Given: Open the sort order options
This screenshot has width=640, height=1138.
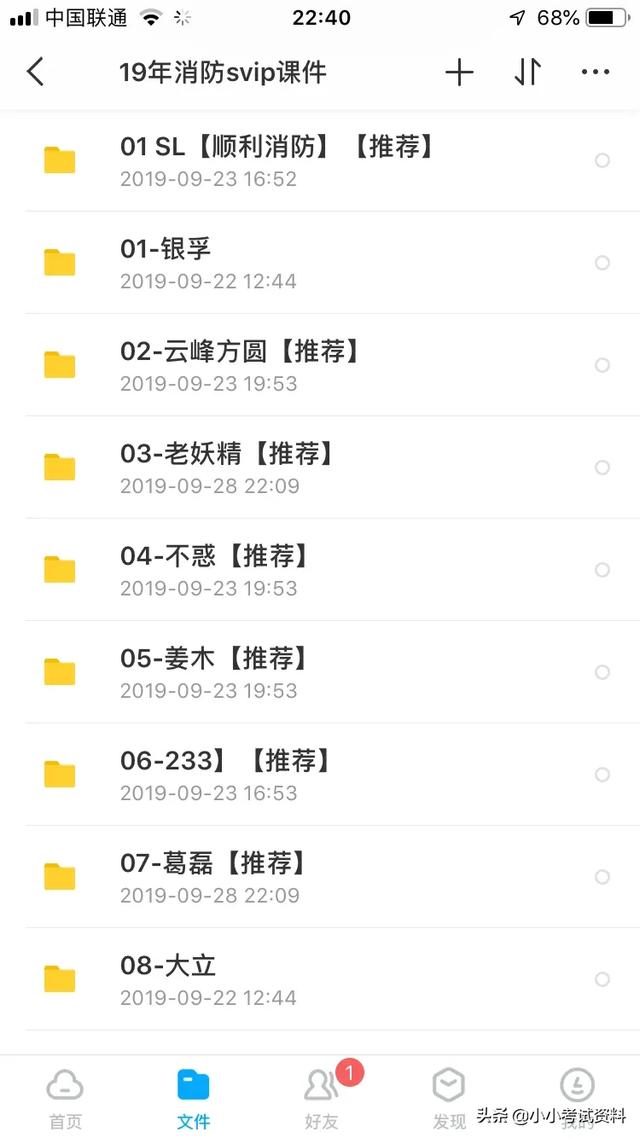Looking at the screenshot, I should coord(527,72).
